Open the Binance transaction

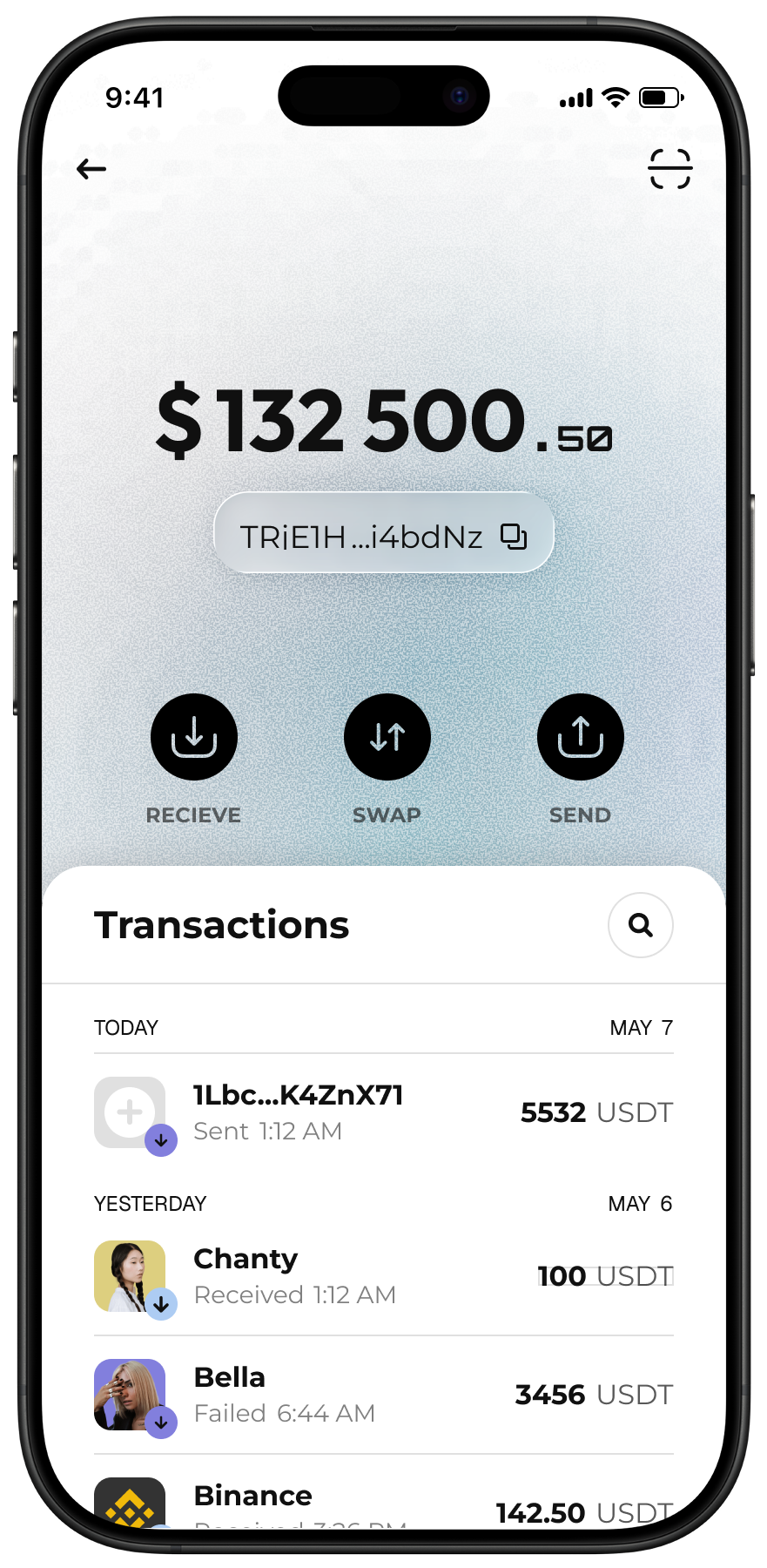click(383, 1504)
